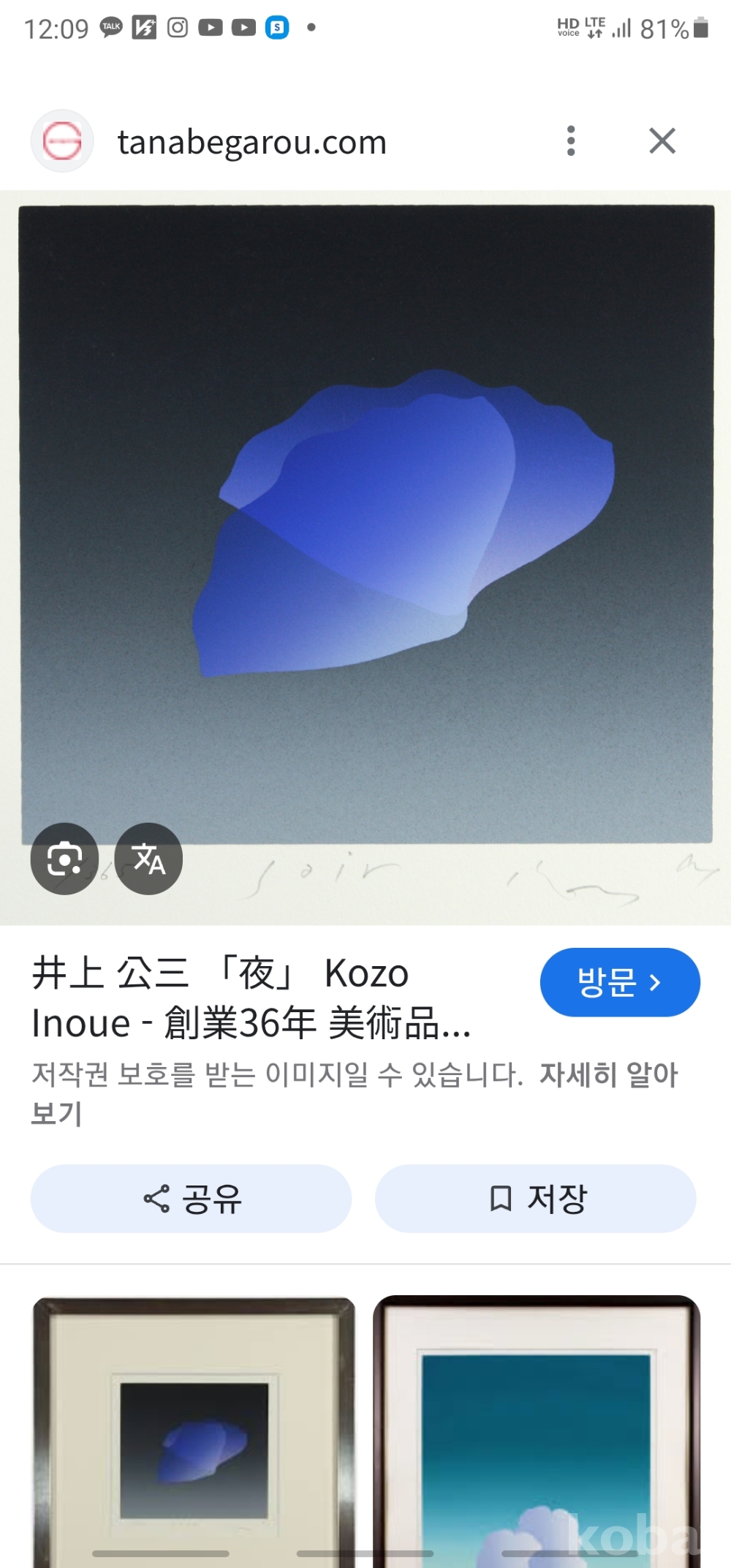Search the image with Google Lens
The image size is (731, 1568).
64,859
